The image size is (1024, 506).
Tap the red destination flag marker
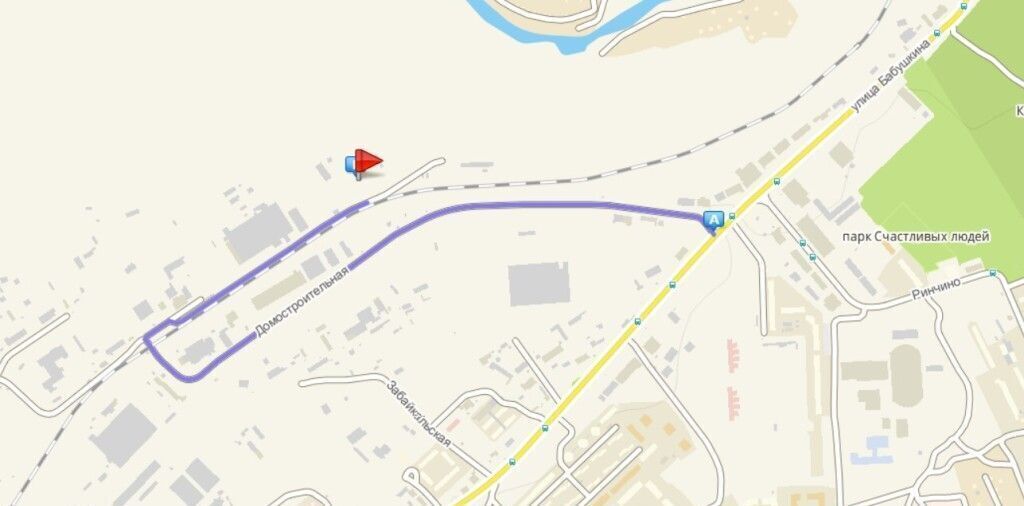368,160
